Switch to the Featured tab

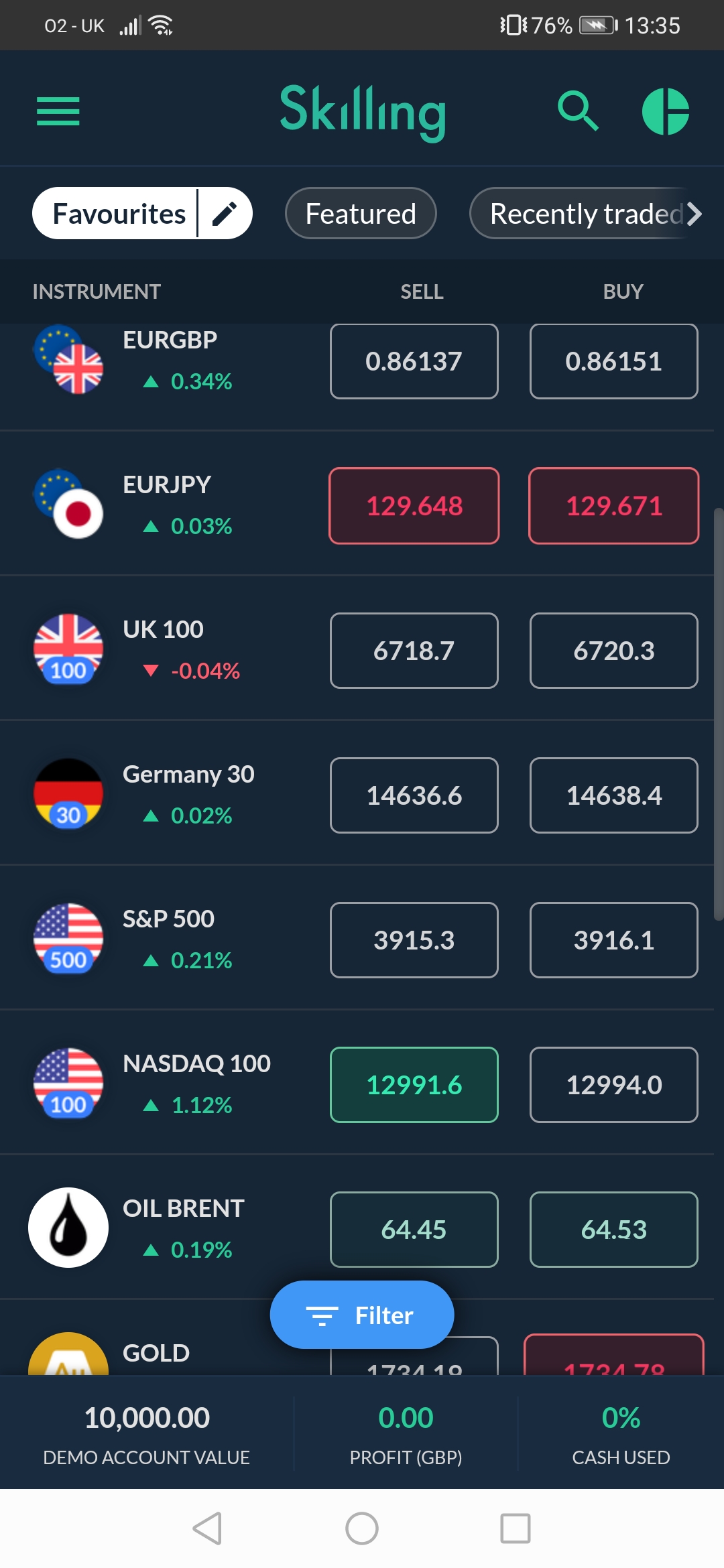pyautogui.click(x=361, y=214)
